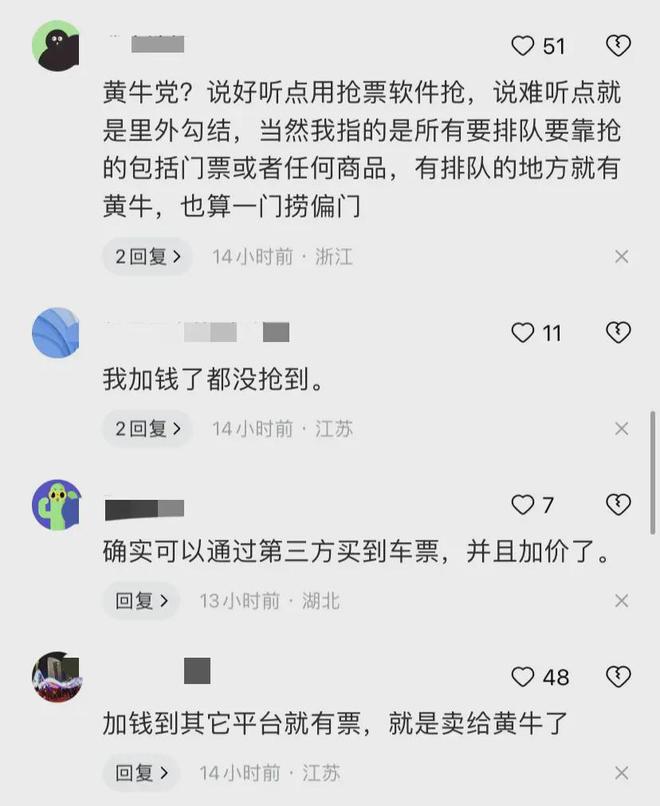Image resolution: width=660 pixels, height=806 pixels.
Task: Dislike the comment with 48 likes
Action: coord(619,677)
